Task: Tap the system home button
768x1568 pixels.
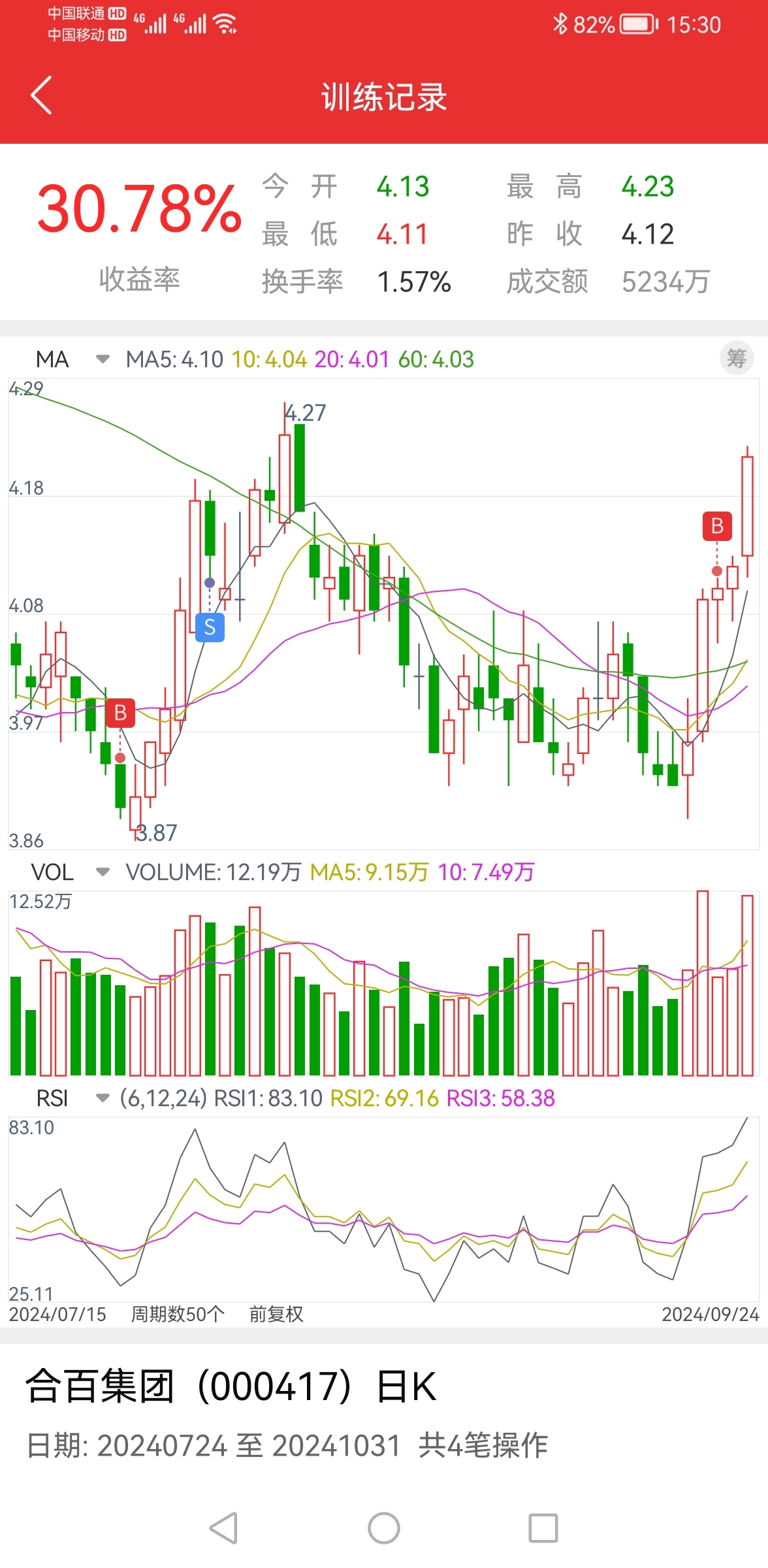Action: [384, 1528]
